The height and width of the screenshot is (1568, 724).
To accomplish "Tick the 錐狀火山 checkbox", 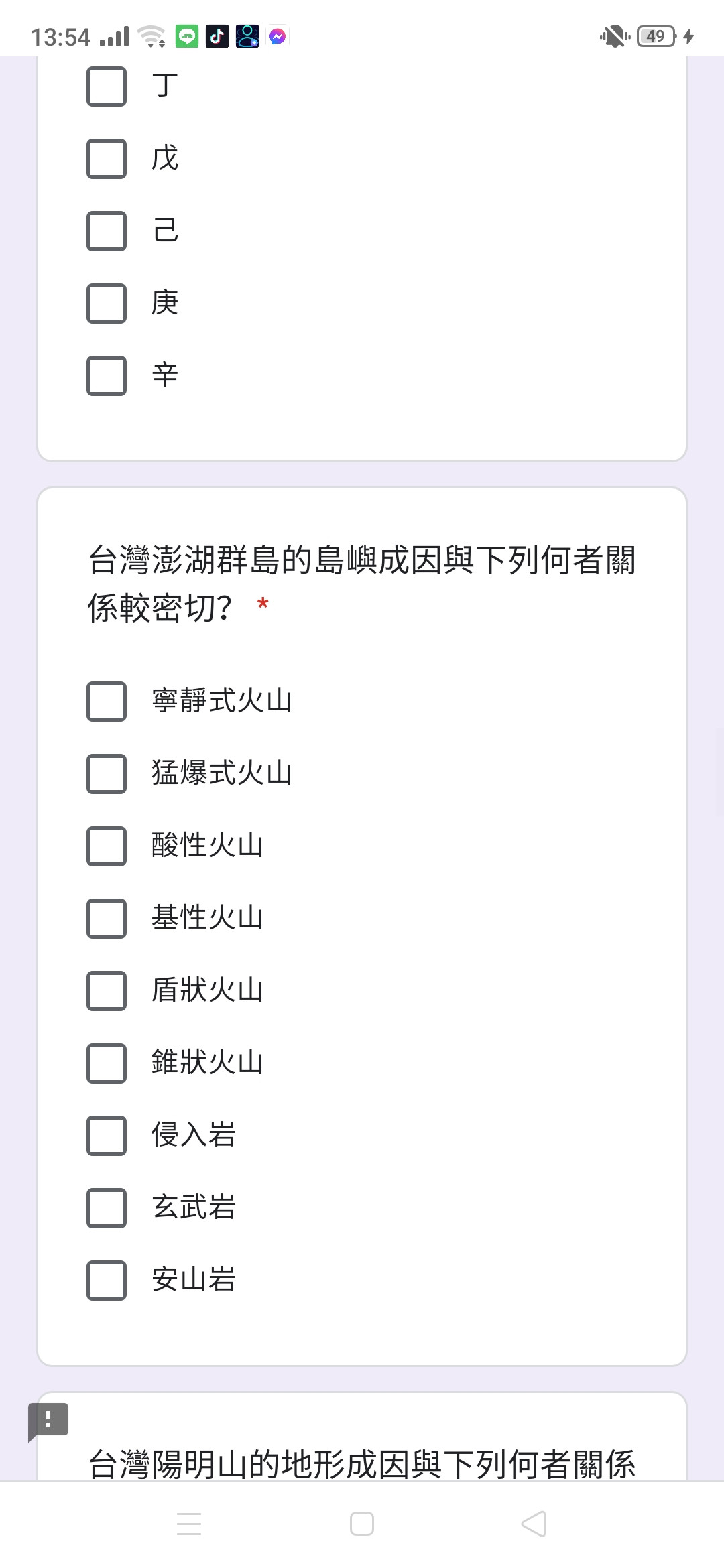I will coord(107,1063).
